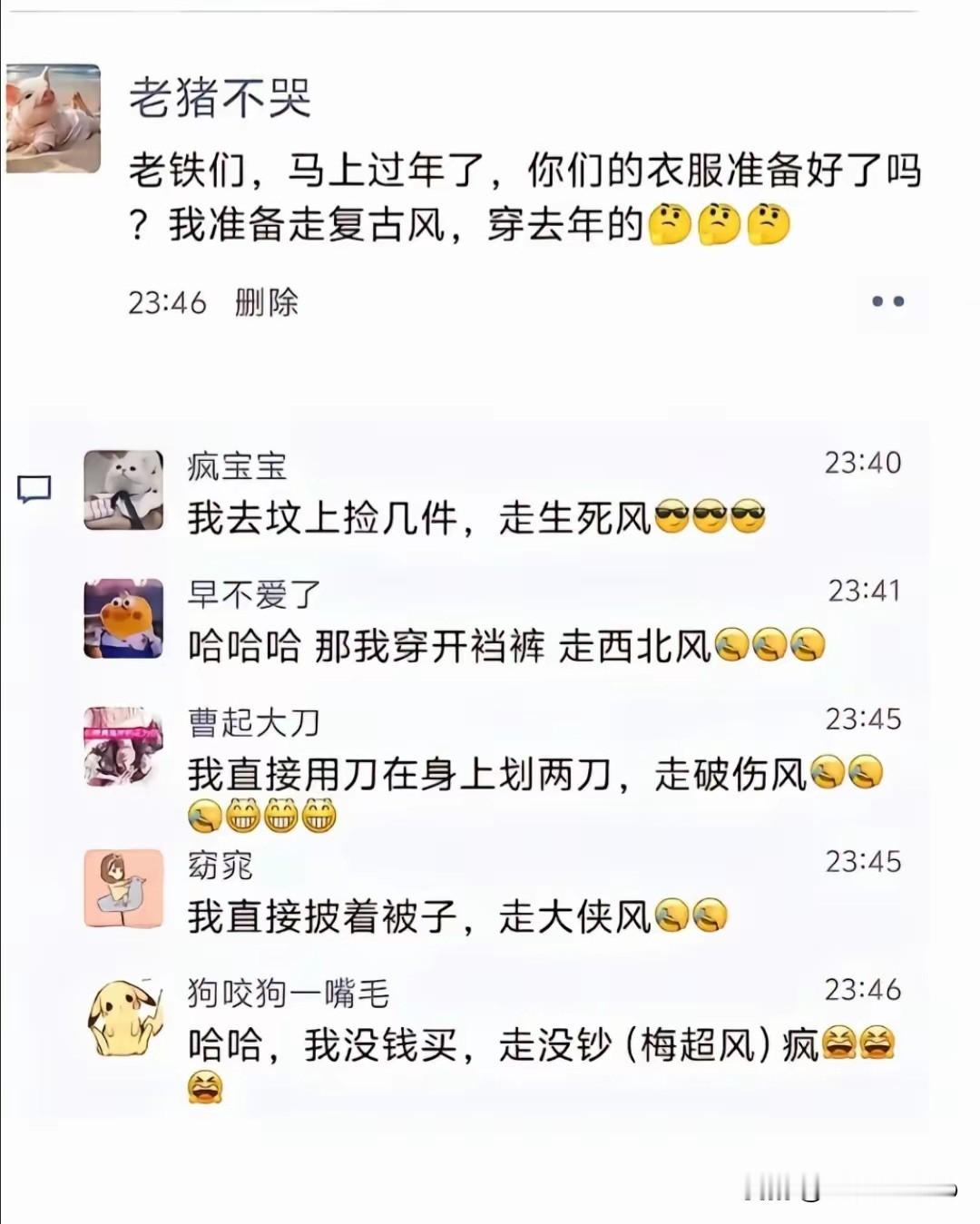Image resolution: width=980 pixels, height=1224 pixels.
Task: Click the thinking-face emoji in the main post
Action: point(670,222)
